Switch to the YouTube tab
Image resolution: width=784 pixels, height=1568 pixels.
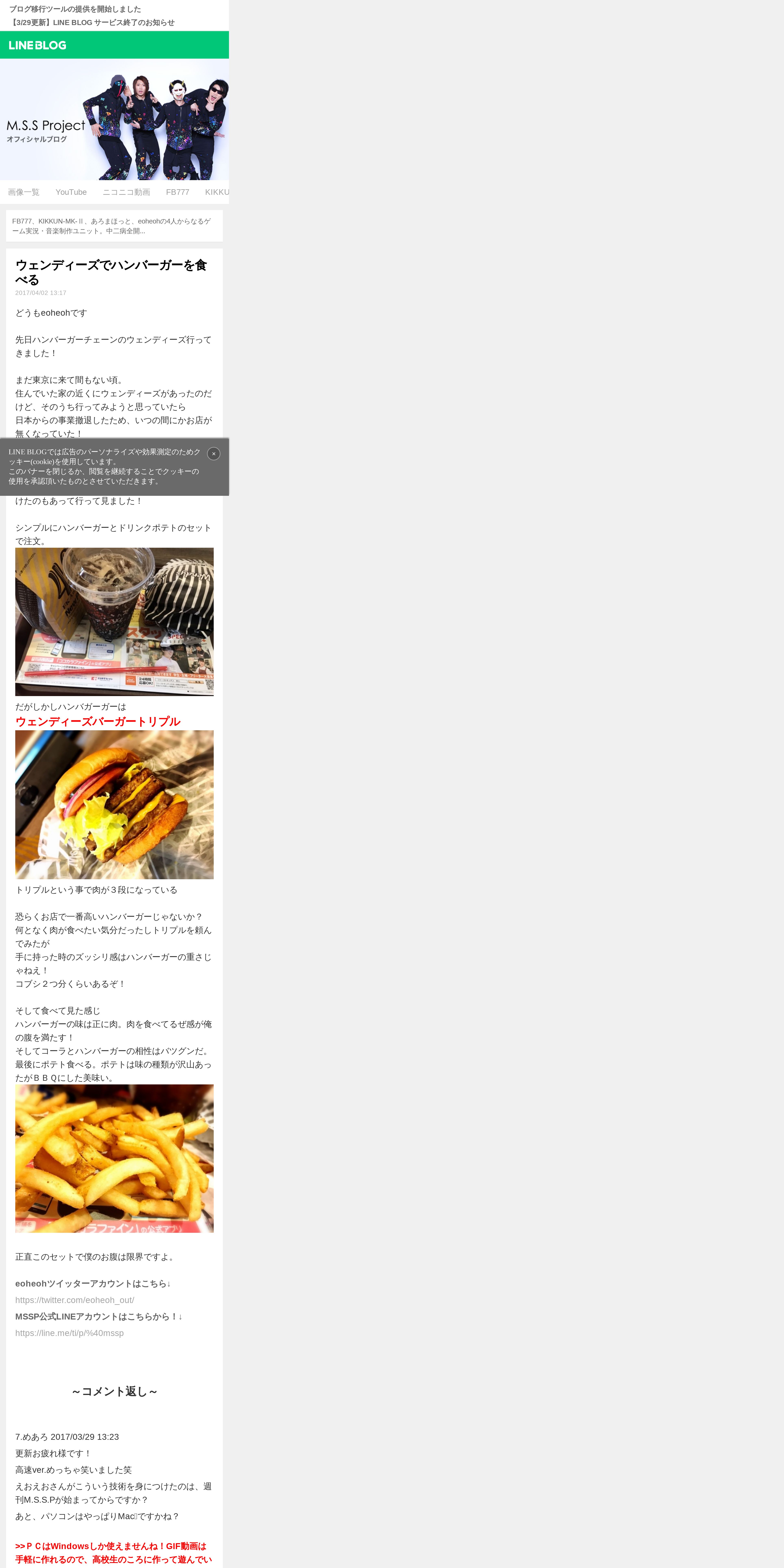[x=71, y=192]
